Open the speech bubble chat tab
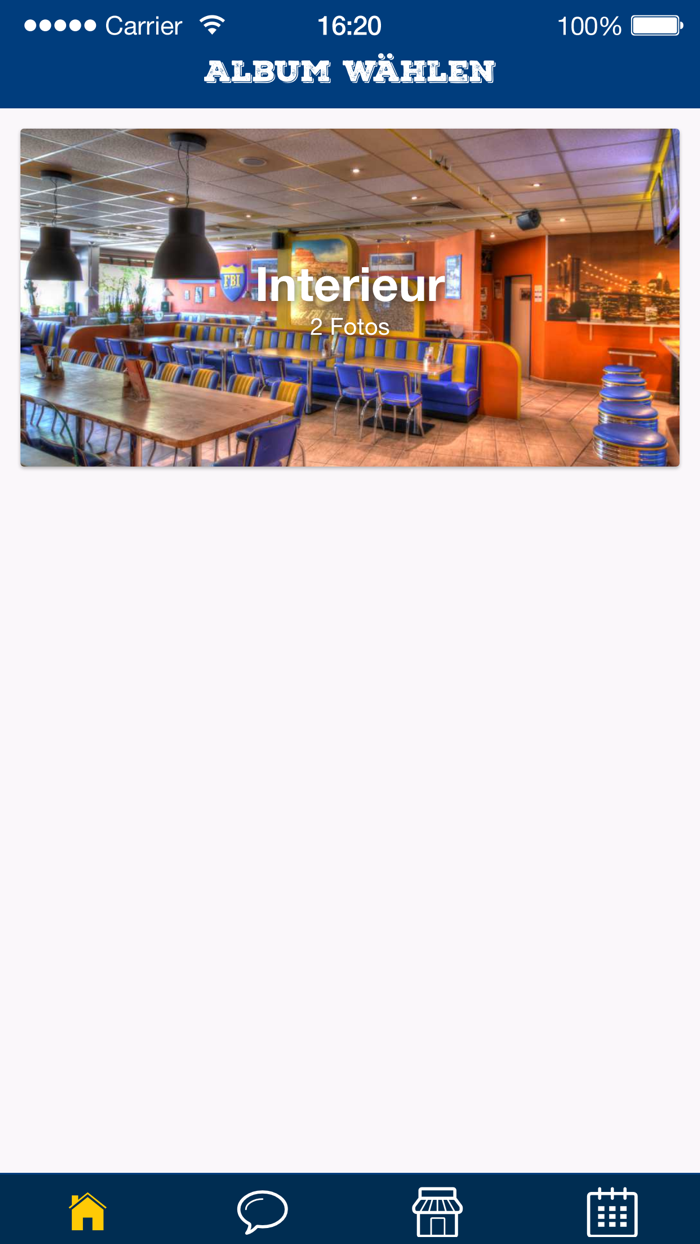This screenshot has height=1244, width=700. coord(262,1212)
